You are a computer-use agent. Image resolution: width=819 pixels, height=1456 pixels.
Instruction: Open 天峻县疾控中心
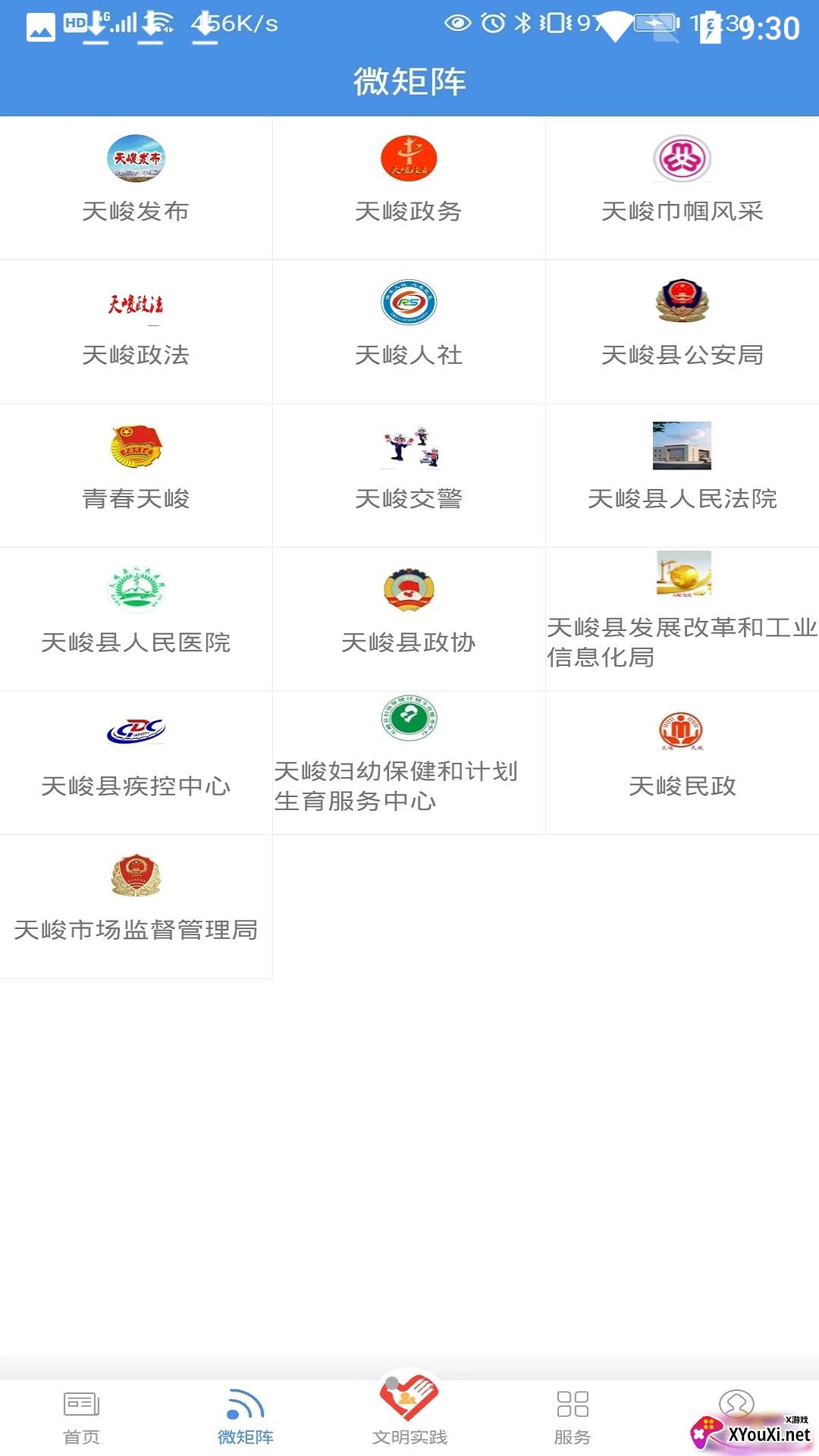coord(136,762)
